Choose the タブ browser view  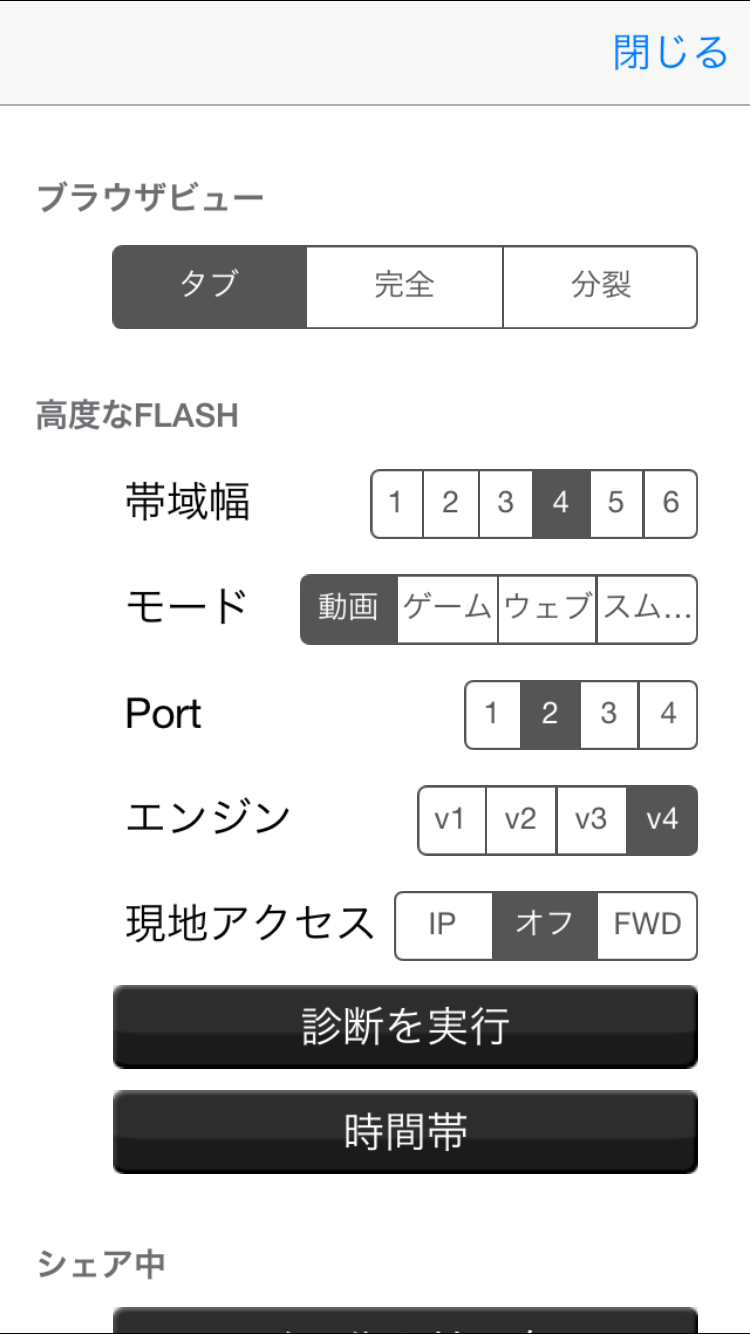coord(210,287)
